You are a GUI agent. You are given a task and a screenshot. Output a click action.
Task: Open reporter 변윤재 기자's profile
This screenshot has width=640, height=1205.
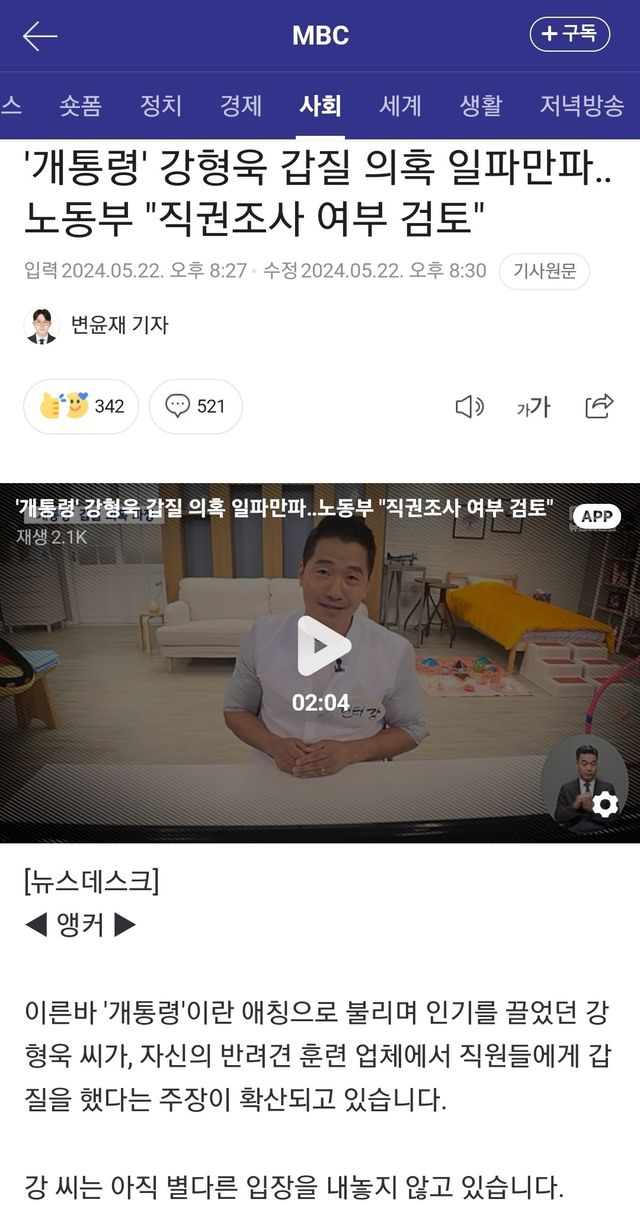[x=97, y=325]
